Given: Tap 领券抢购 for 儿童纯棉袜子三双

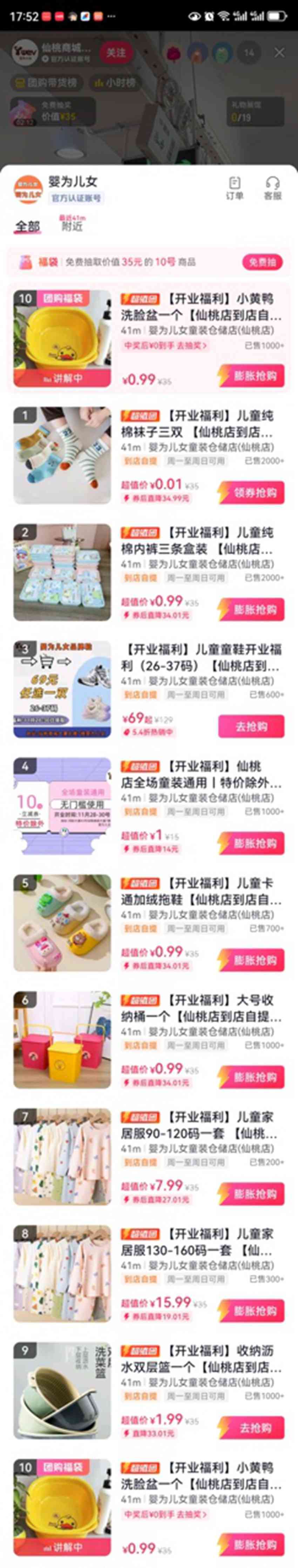Looking at the screenshot, I should [x=251, y=492].
